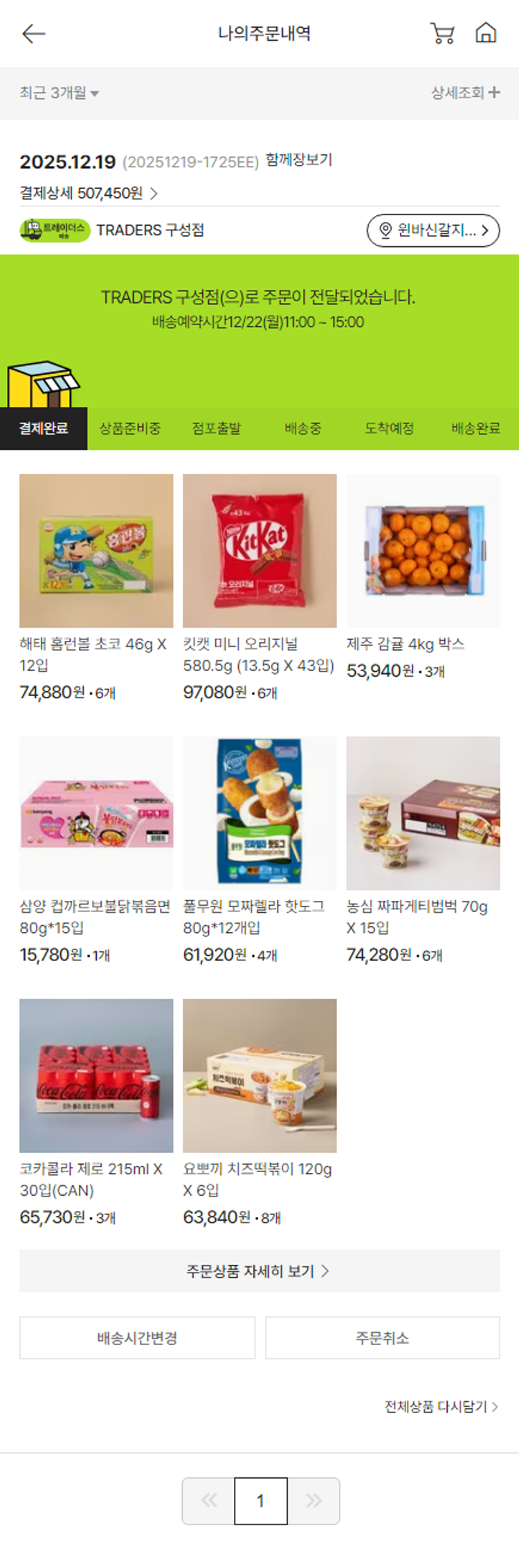Open 해태 홈런볼 초코 product
The width and height of the screenshot is (519, 1568).
click(96, 551)
